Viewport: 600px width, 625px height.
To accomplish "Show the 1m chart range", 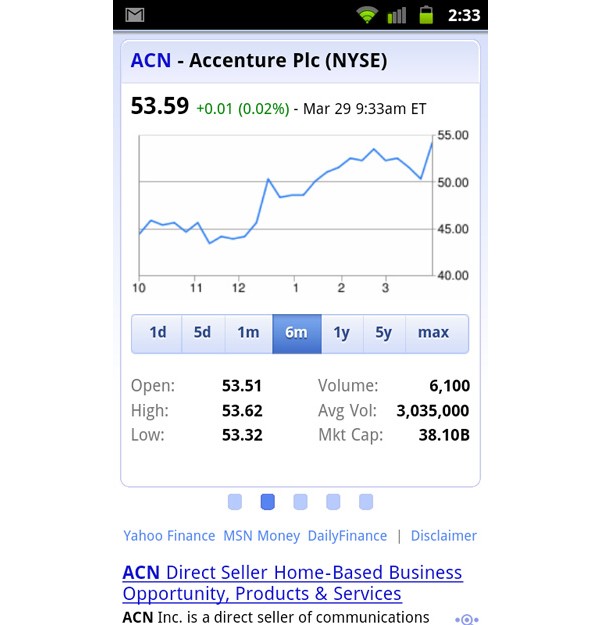I will (x=248, y=333).
